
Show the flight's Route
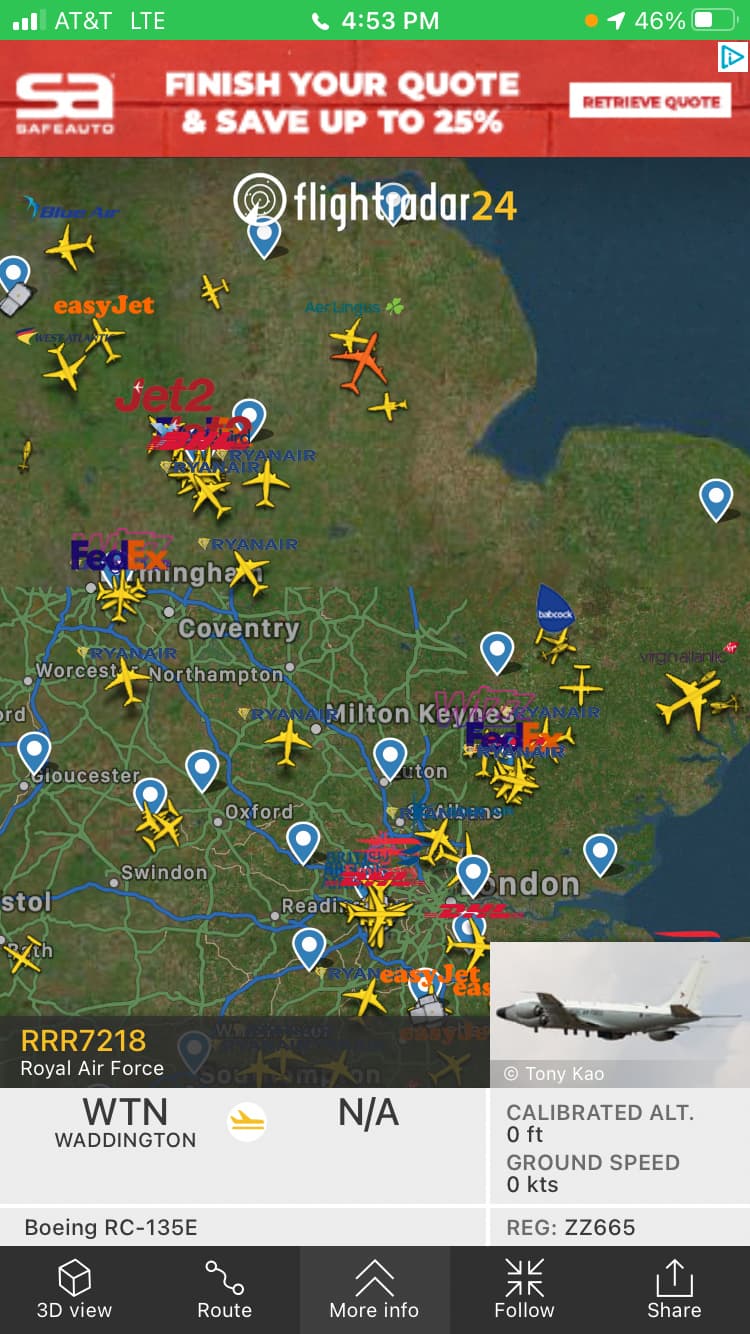coord(224,1290)
